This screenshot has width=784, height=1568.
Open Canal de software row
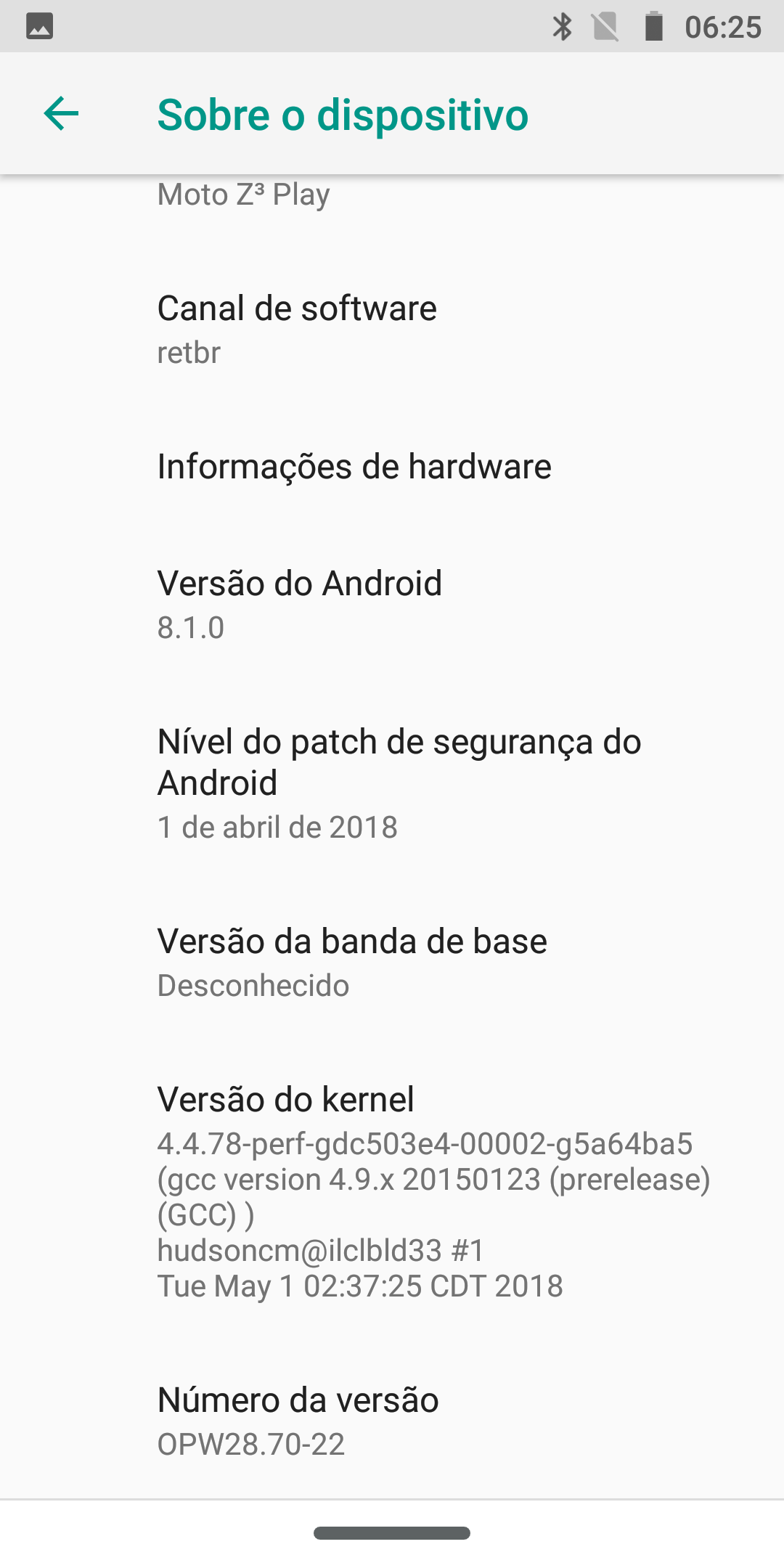[x=392, y=330]
